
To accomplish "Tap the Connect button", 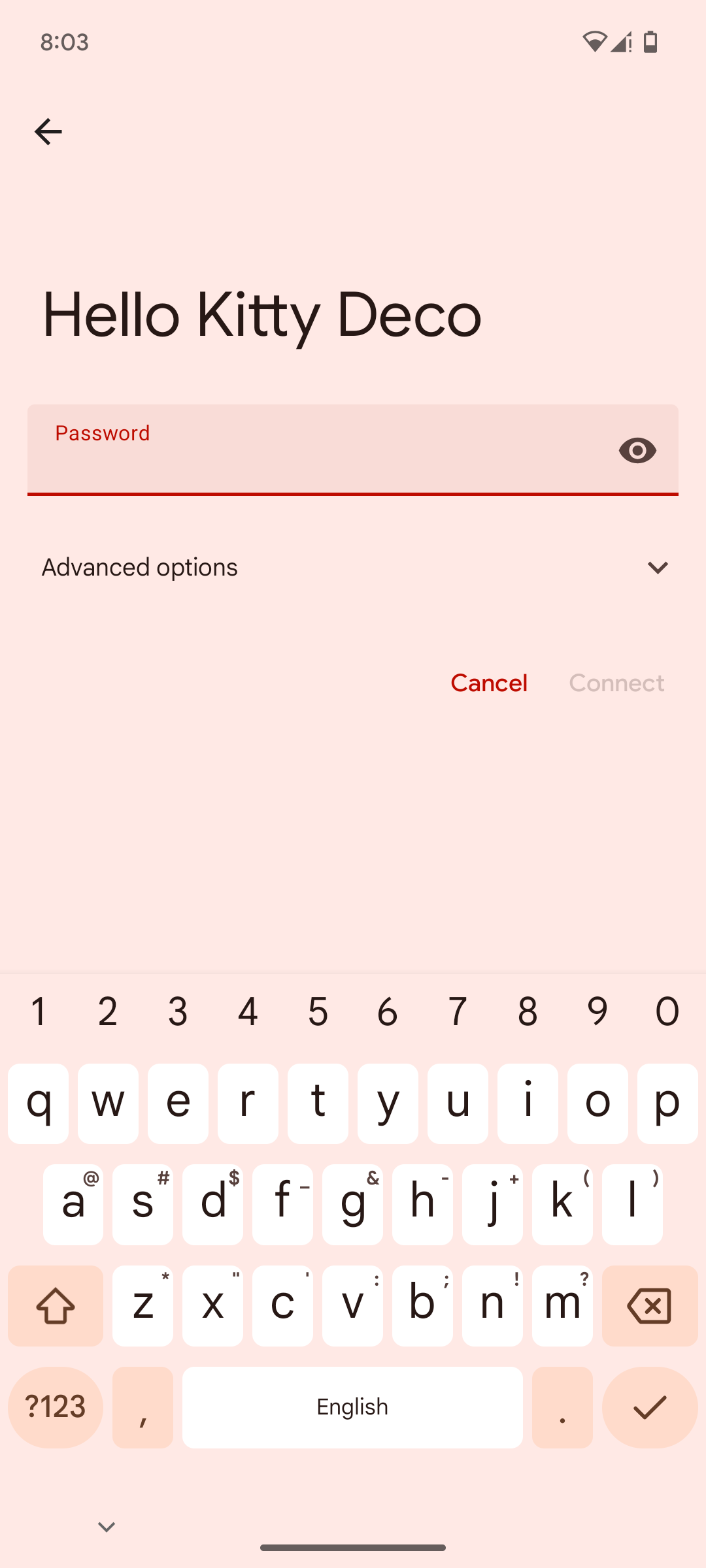I will 616,683.
